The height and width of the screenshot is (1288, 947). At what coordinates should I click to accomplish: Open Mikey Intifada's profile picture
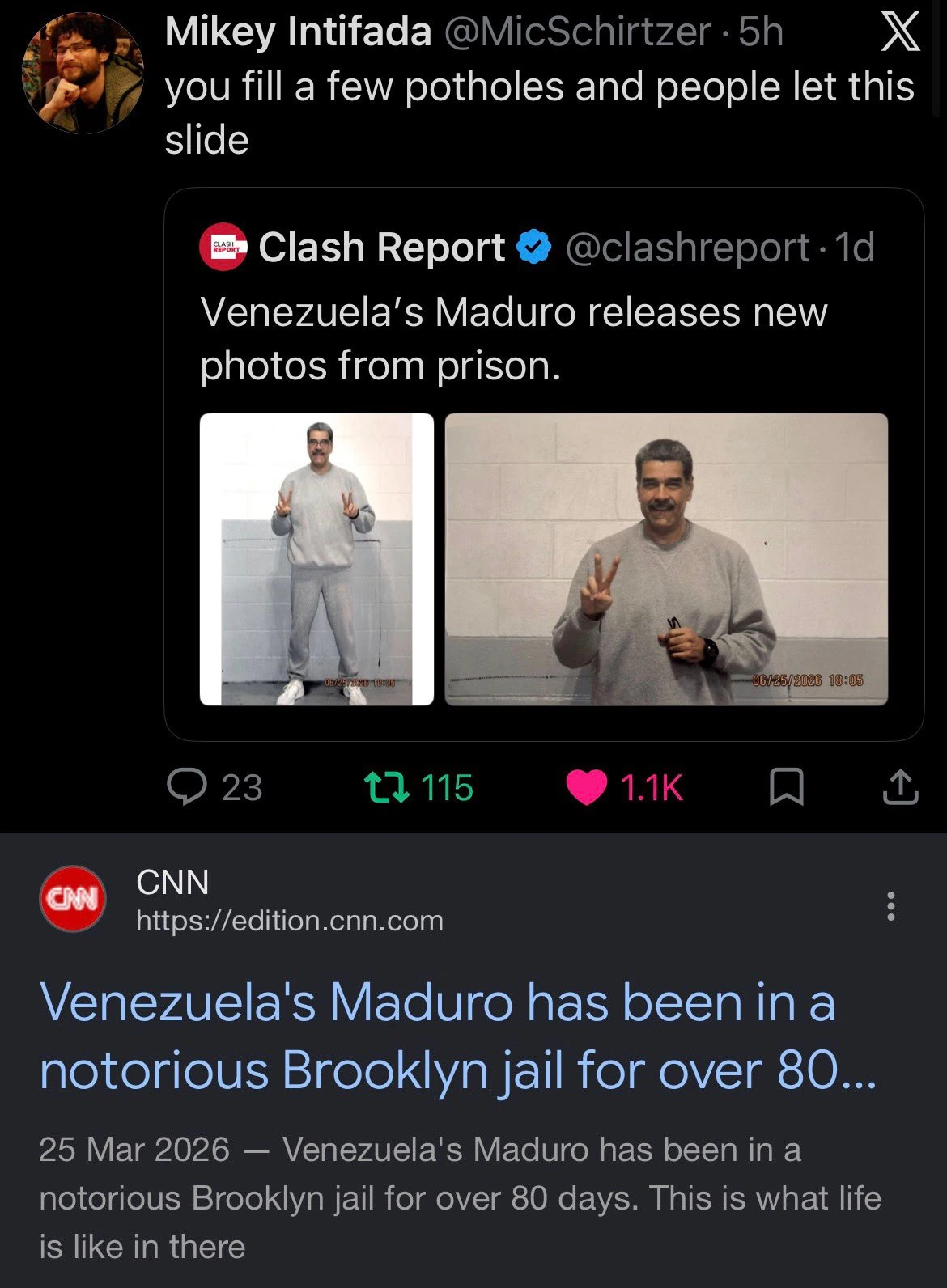click(x=83, y=73)
